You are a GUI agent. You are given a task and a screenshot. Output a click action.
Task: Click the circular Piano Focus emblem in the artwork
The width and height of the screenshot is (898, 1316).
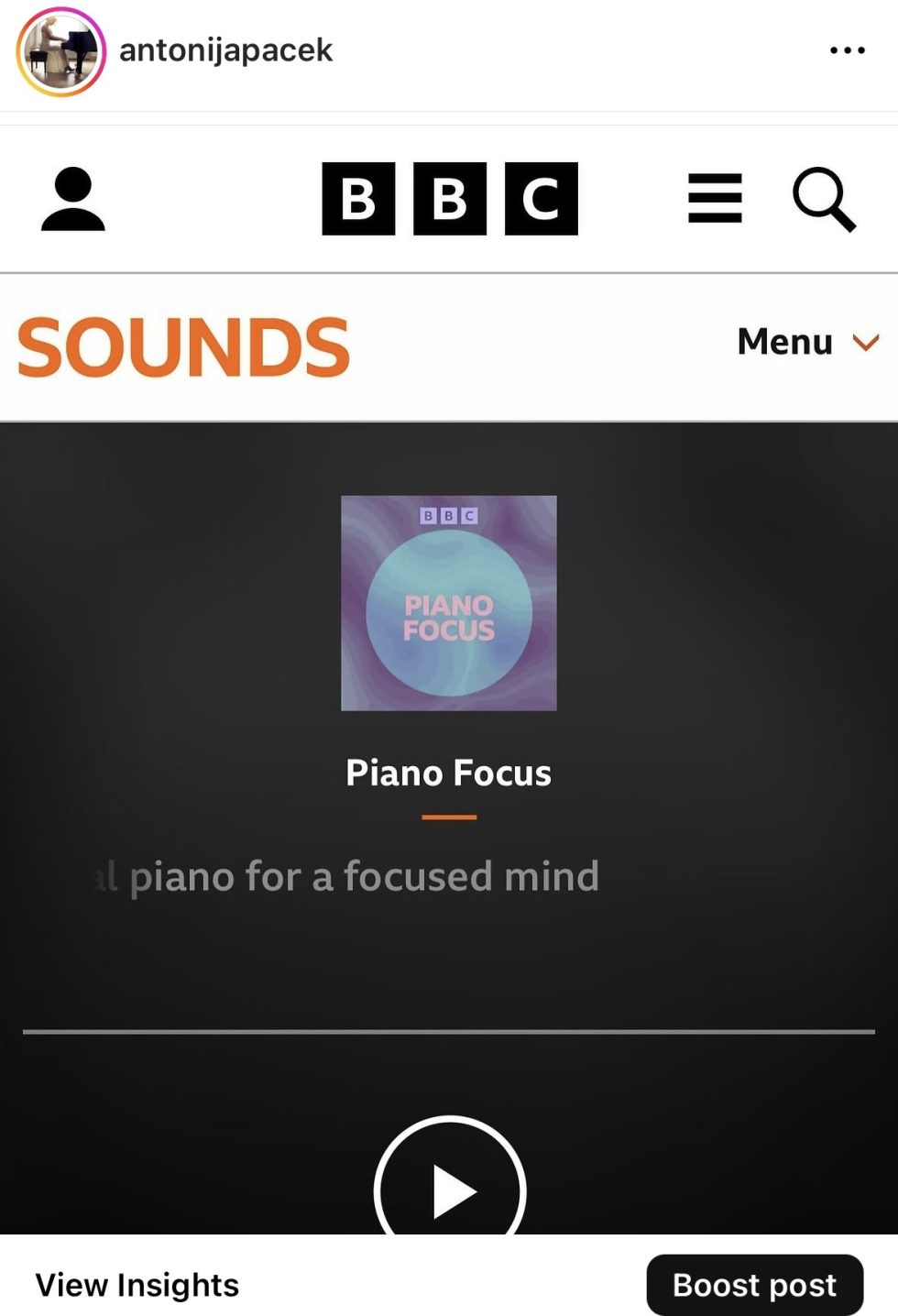pyautogui.click(x=448, y=609)
